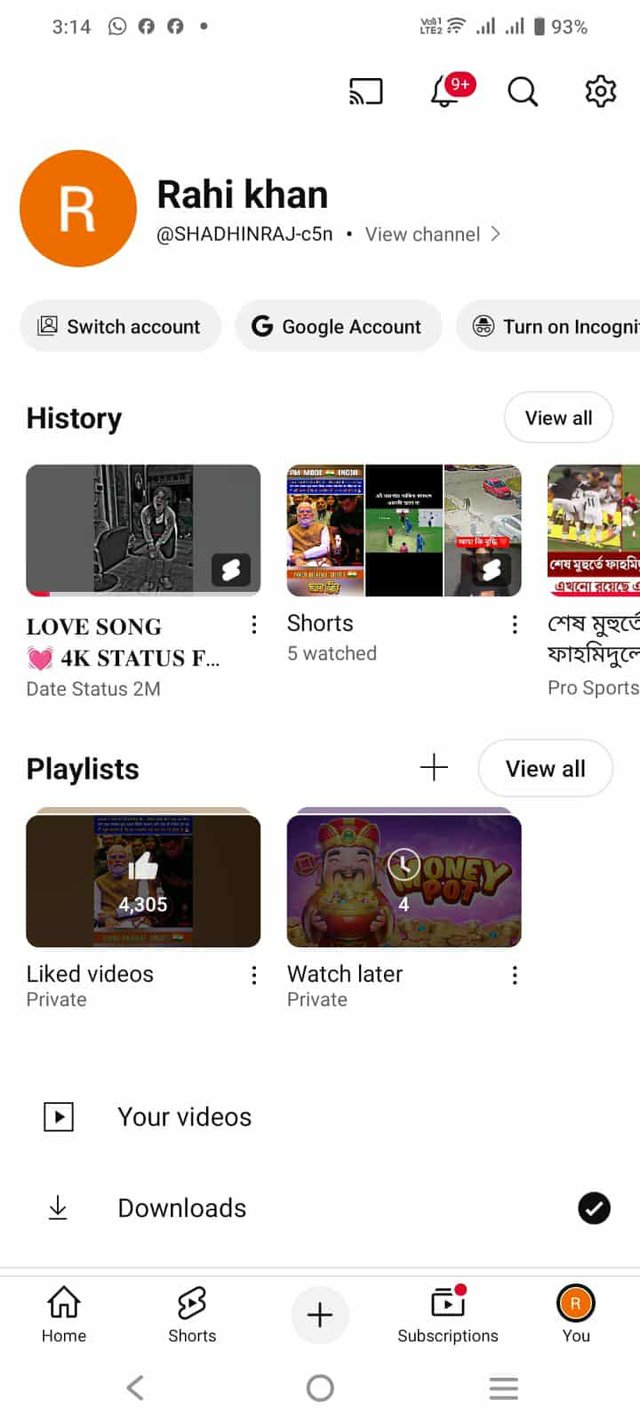The width and height of the screenshot is (640, 1422).
Task: Create a new playlist
Action: 434,768
